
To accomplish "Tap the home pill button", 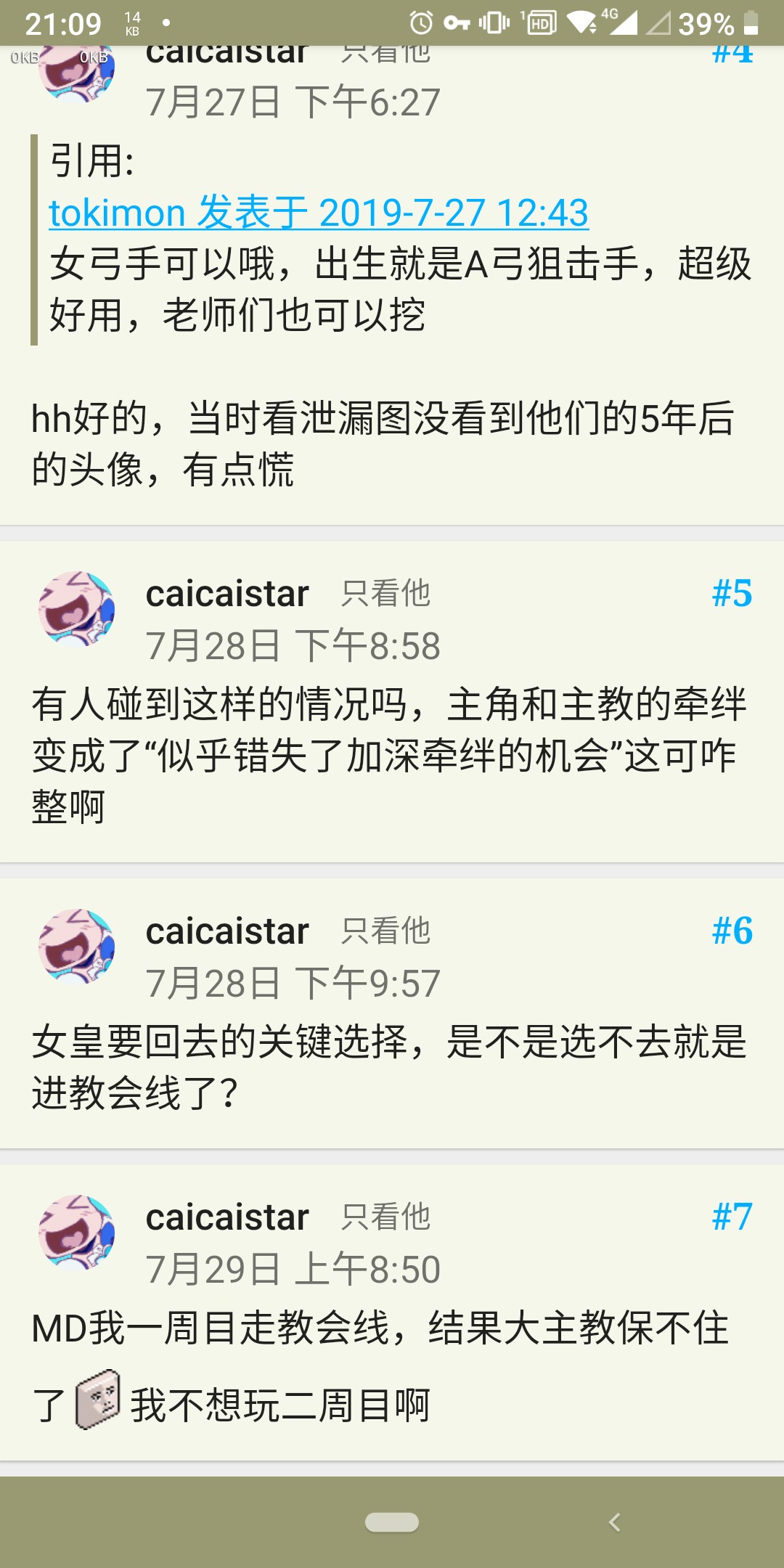I will click(392, 1522).
